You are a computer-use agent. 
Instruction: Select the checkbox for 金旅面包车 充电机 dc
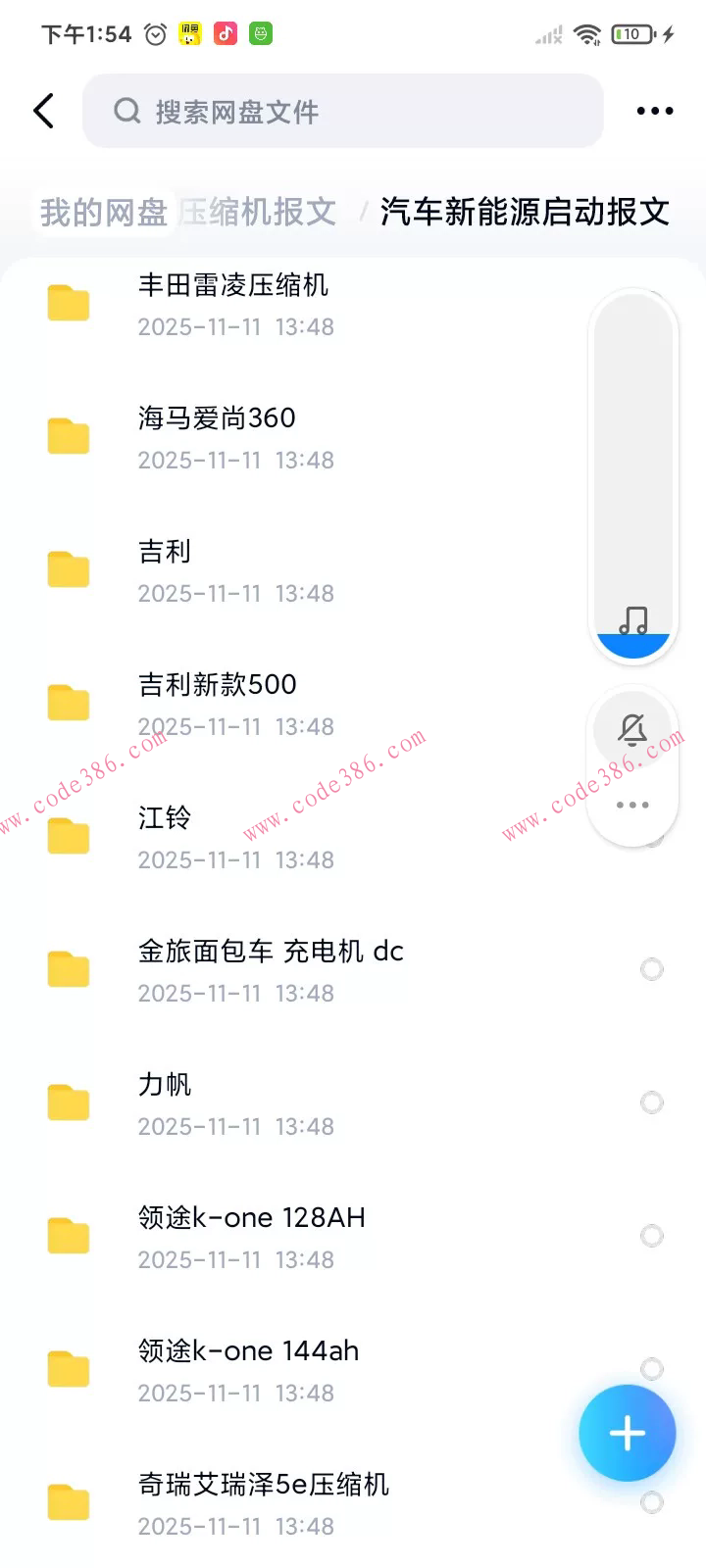tap(651, 968)
